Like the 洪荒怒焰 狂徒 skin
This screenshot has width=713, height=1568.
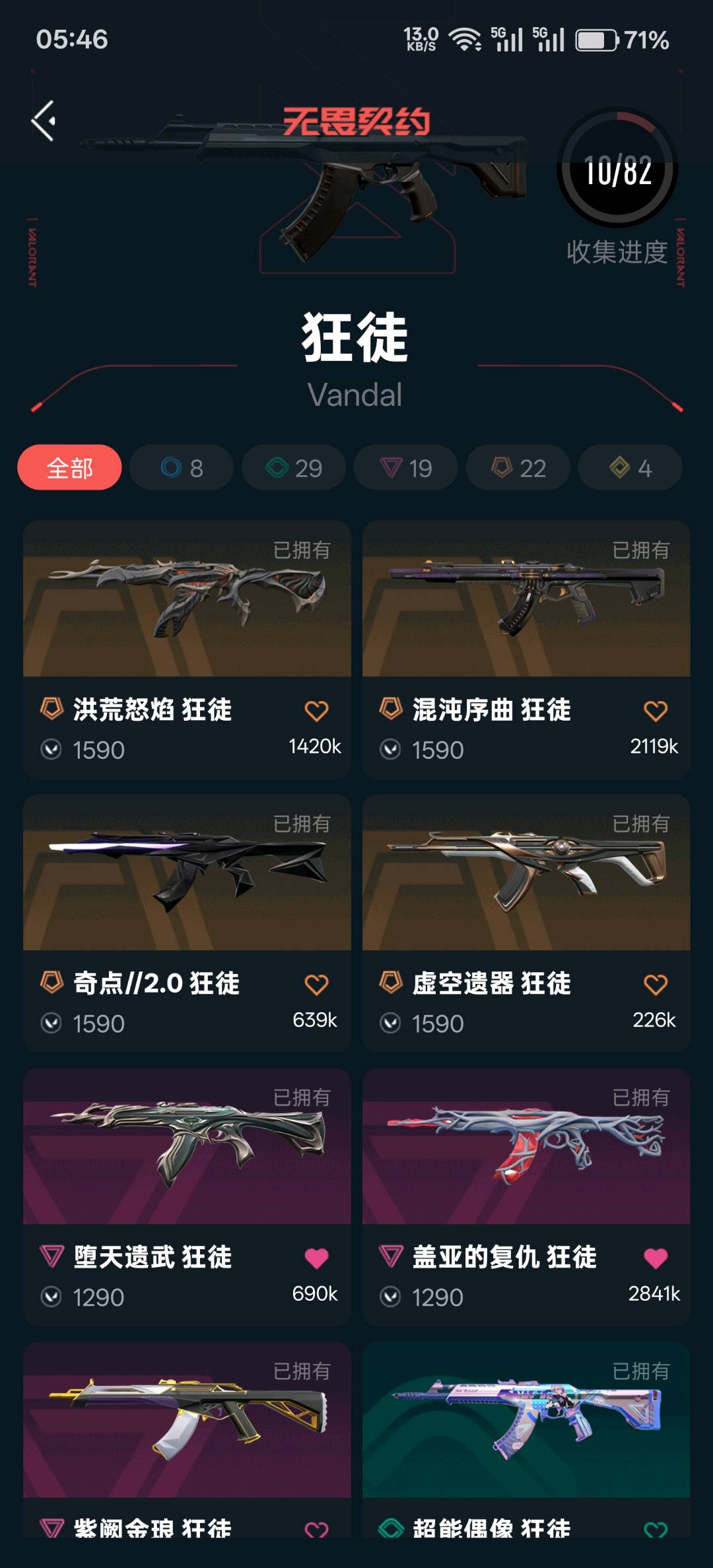click(x=316, y=711)
